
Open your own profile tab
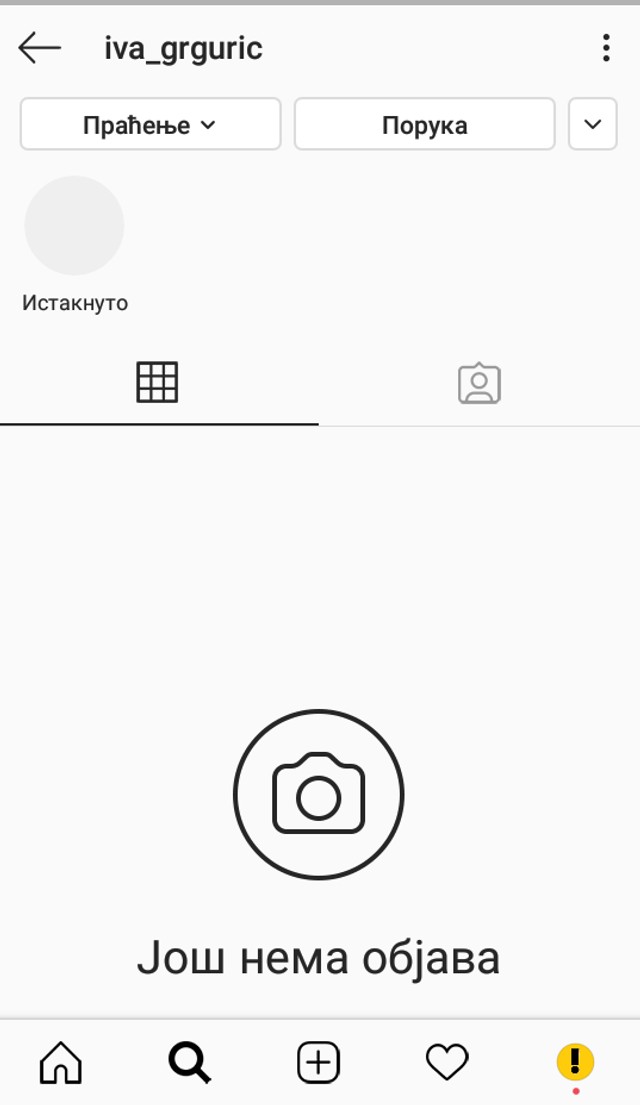575,1062
